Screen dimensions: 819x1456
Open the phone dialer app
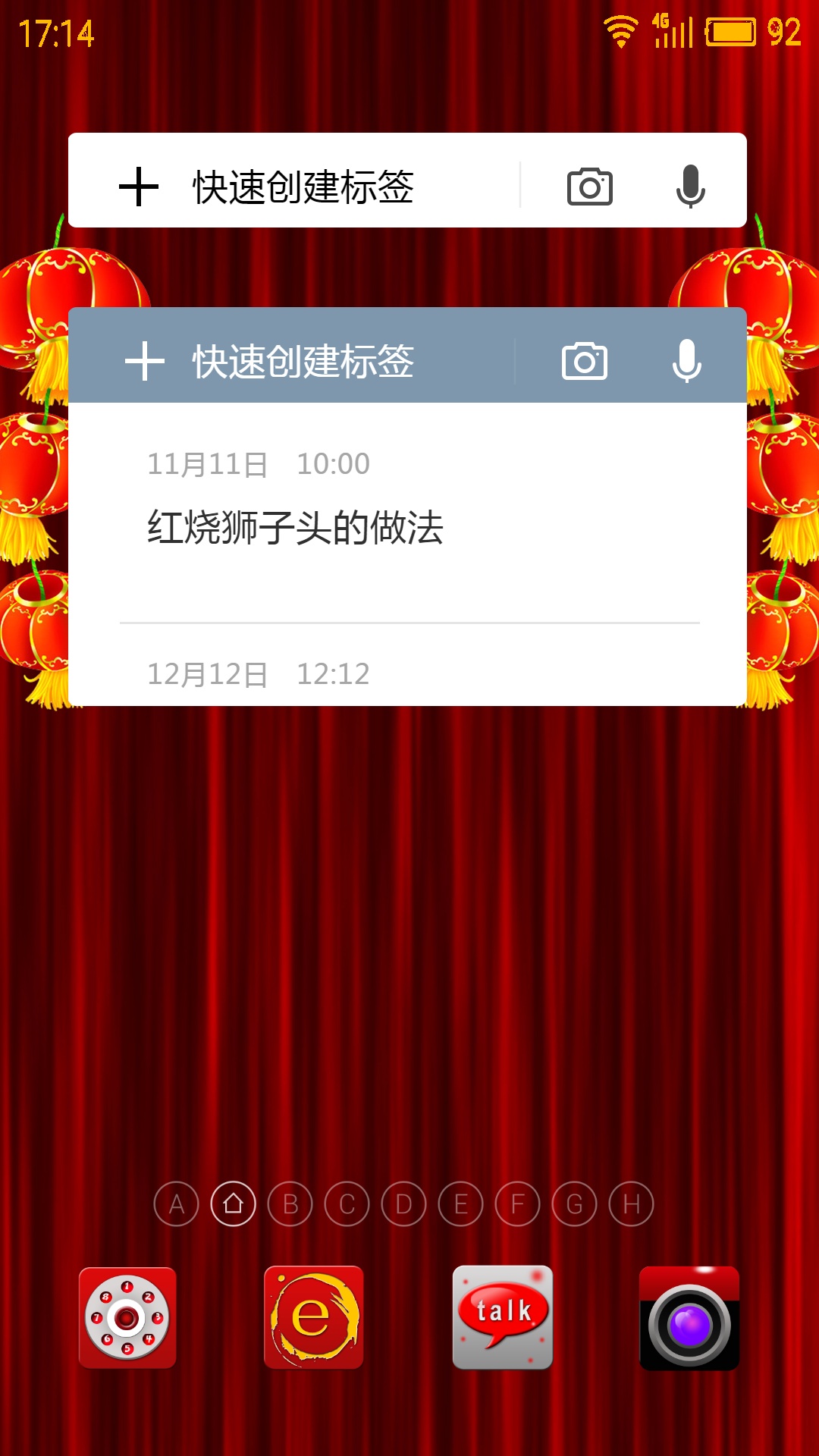pos(127,1318)
